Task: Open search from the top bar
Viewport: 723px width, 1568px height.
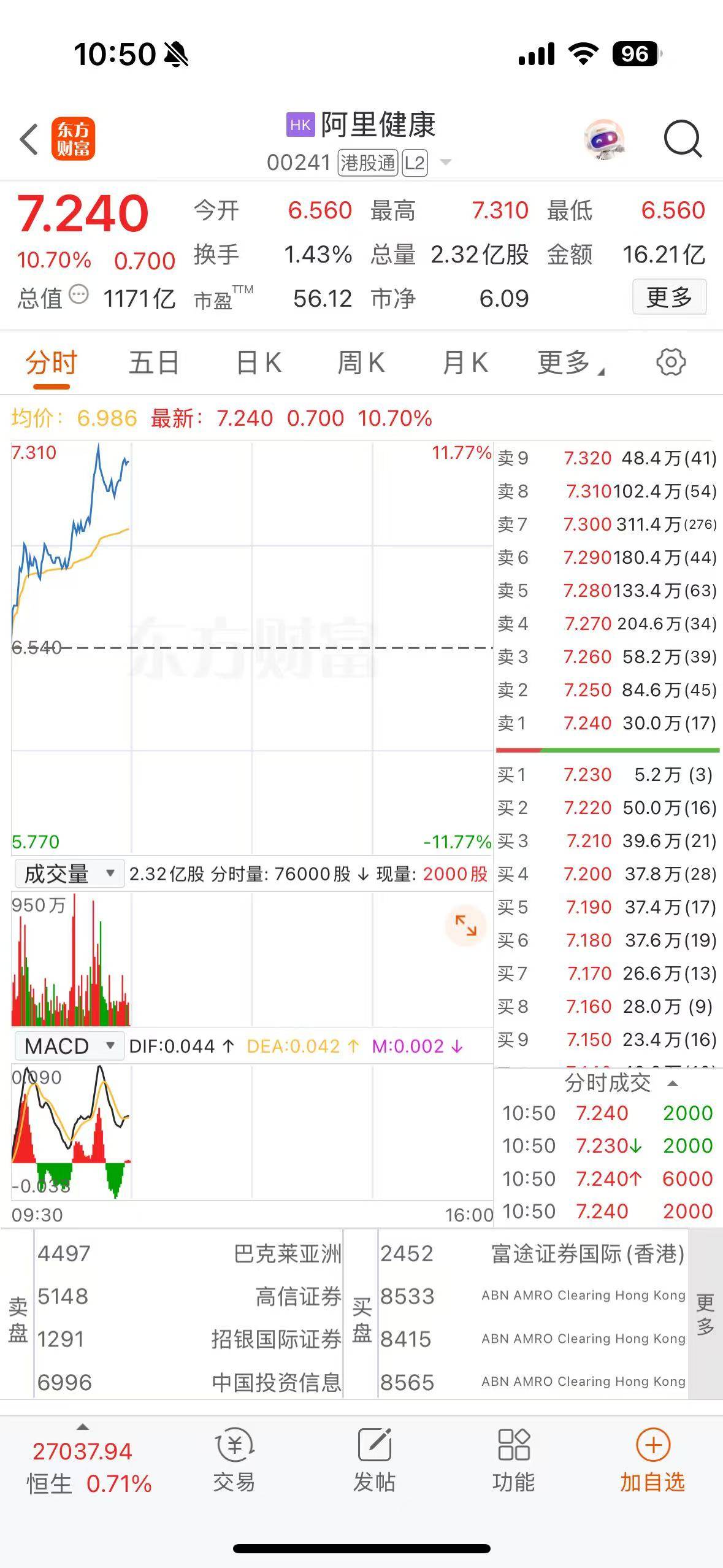Action: coord(683,139)
